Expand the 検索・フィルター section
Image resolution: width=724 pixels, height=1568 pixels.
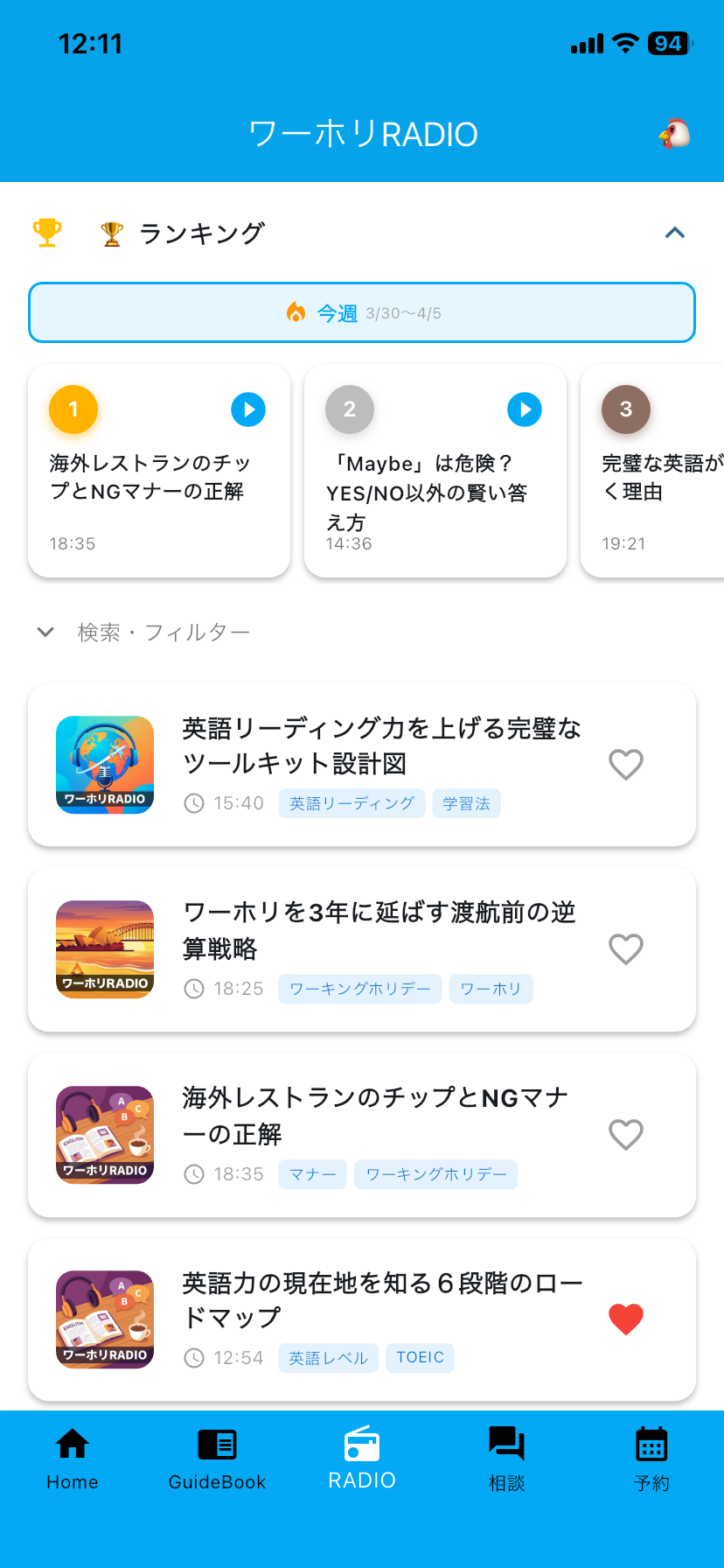click(x=45, y=632)
